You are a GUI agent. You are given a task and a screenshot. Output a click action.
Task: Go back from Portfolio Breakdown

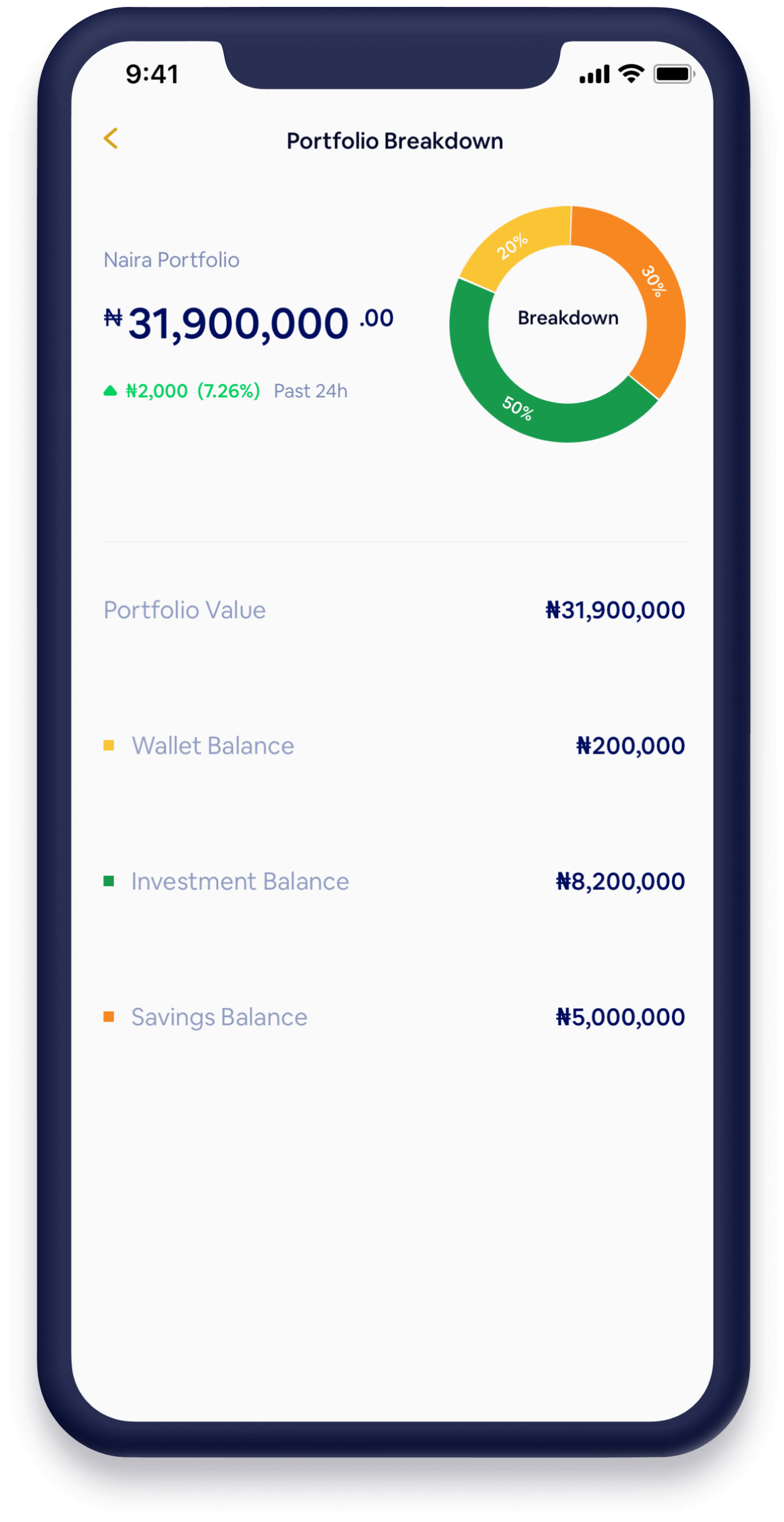pyautogui.click(x=111, y=139)
